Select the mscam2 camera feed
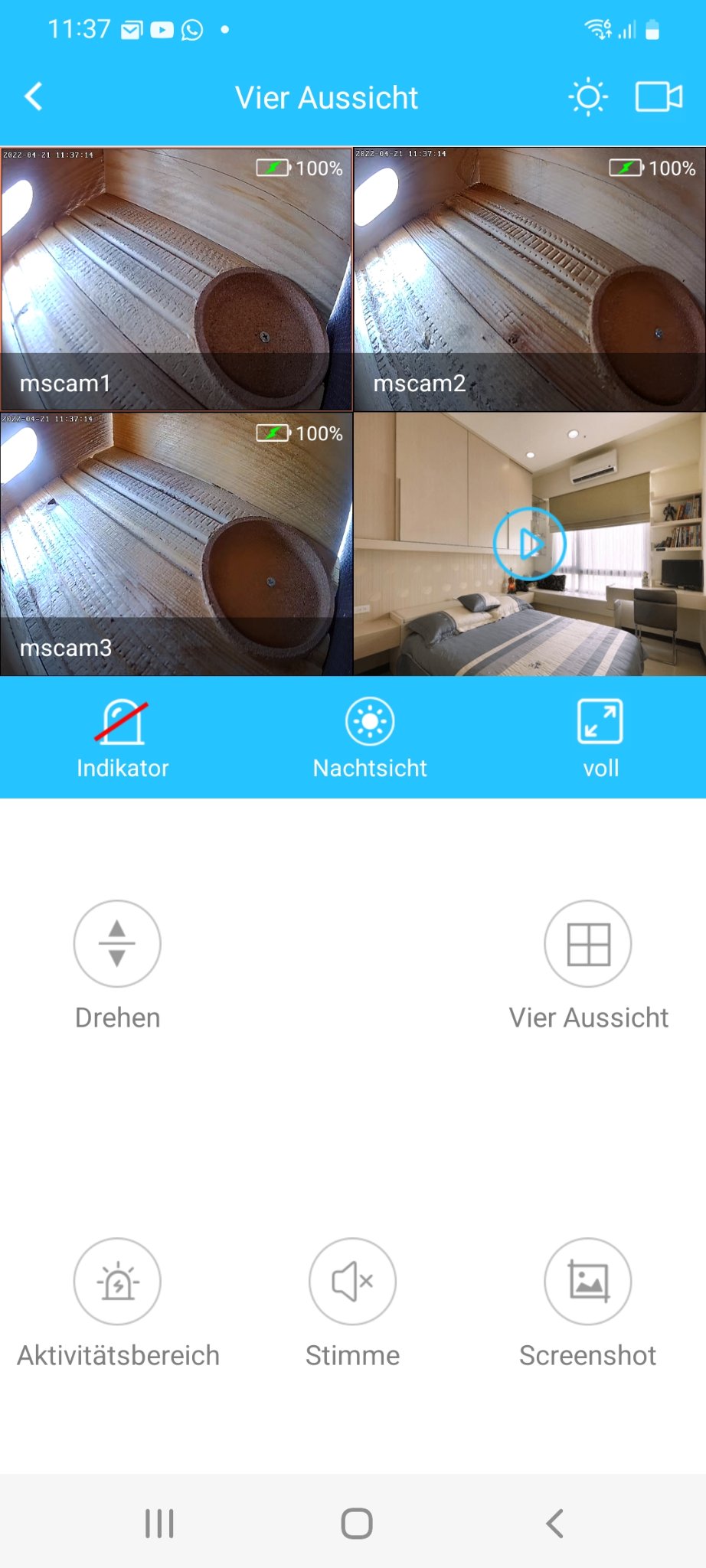706x1568 pixels. pos(529,279)
